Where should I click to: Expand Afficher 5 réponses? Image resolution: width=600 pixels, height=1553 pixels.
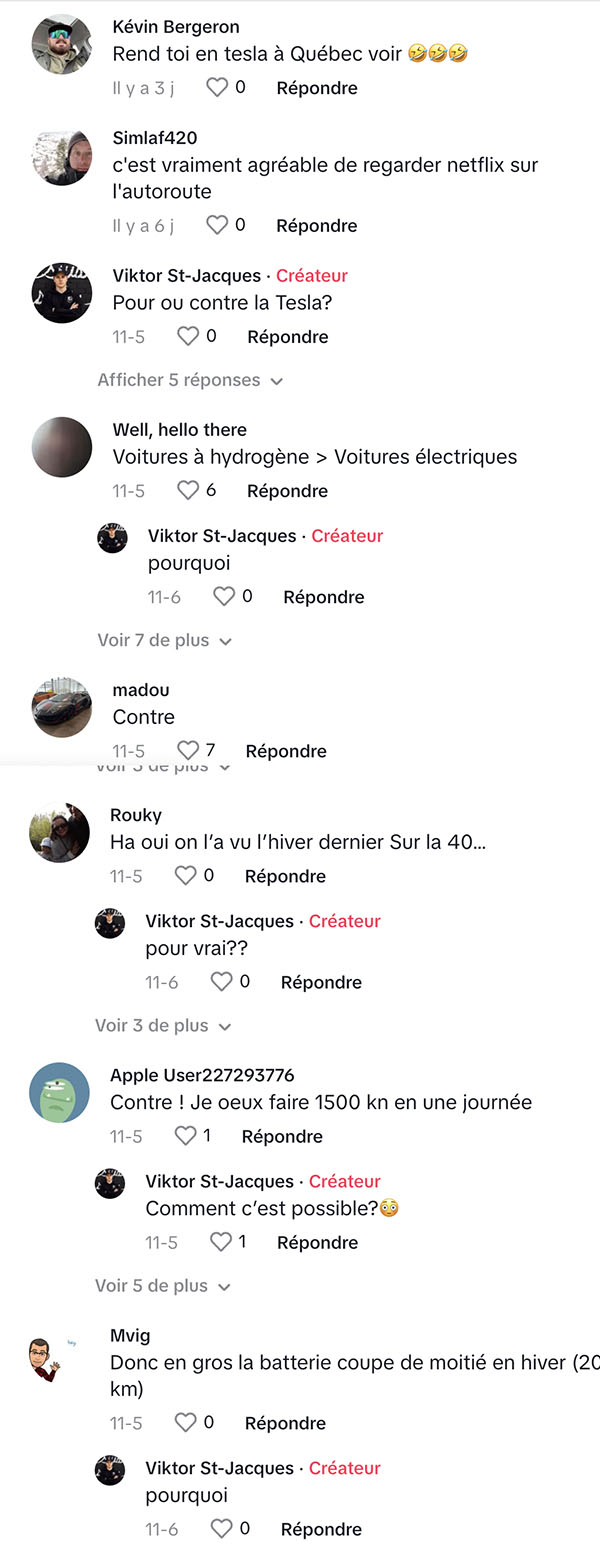pyautogui.click(x=190, y=380)
